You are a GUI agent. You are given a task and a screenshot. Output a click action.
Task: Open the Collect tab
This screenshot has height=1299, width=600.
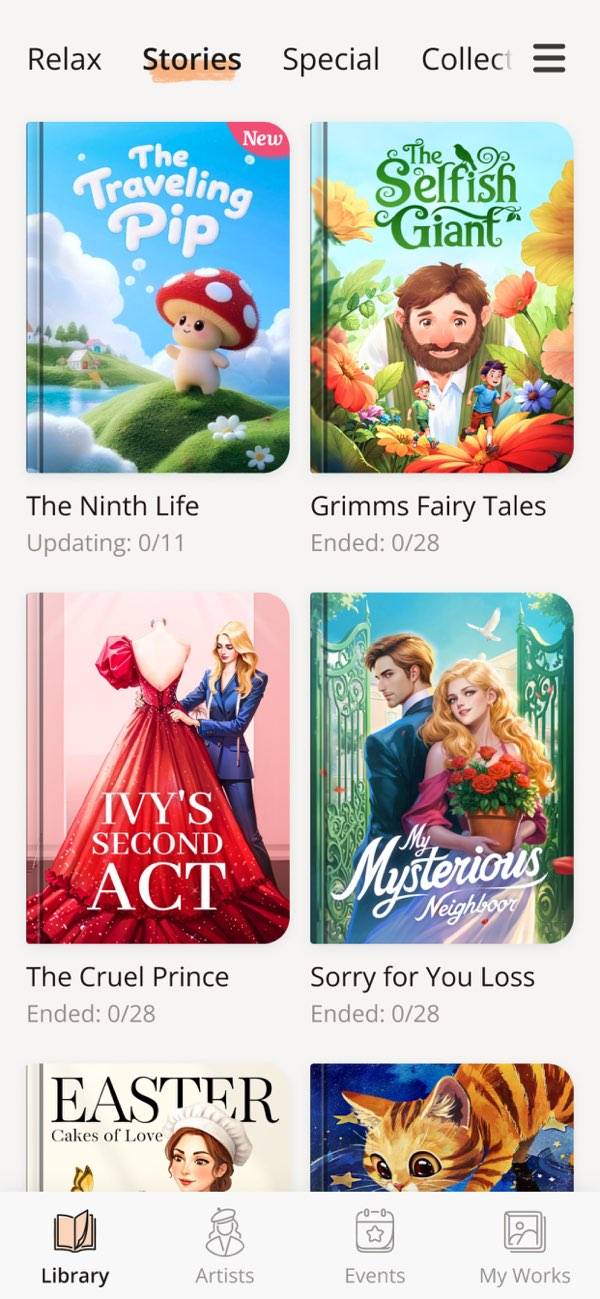pyautogui.click(x=466, y=60)
